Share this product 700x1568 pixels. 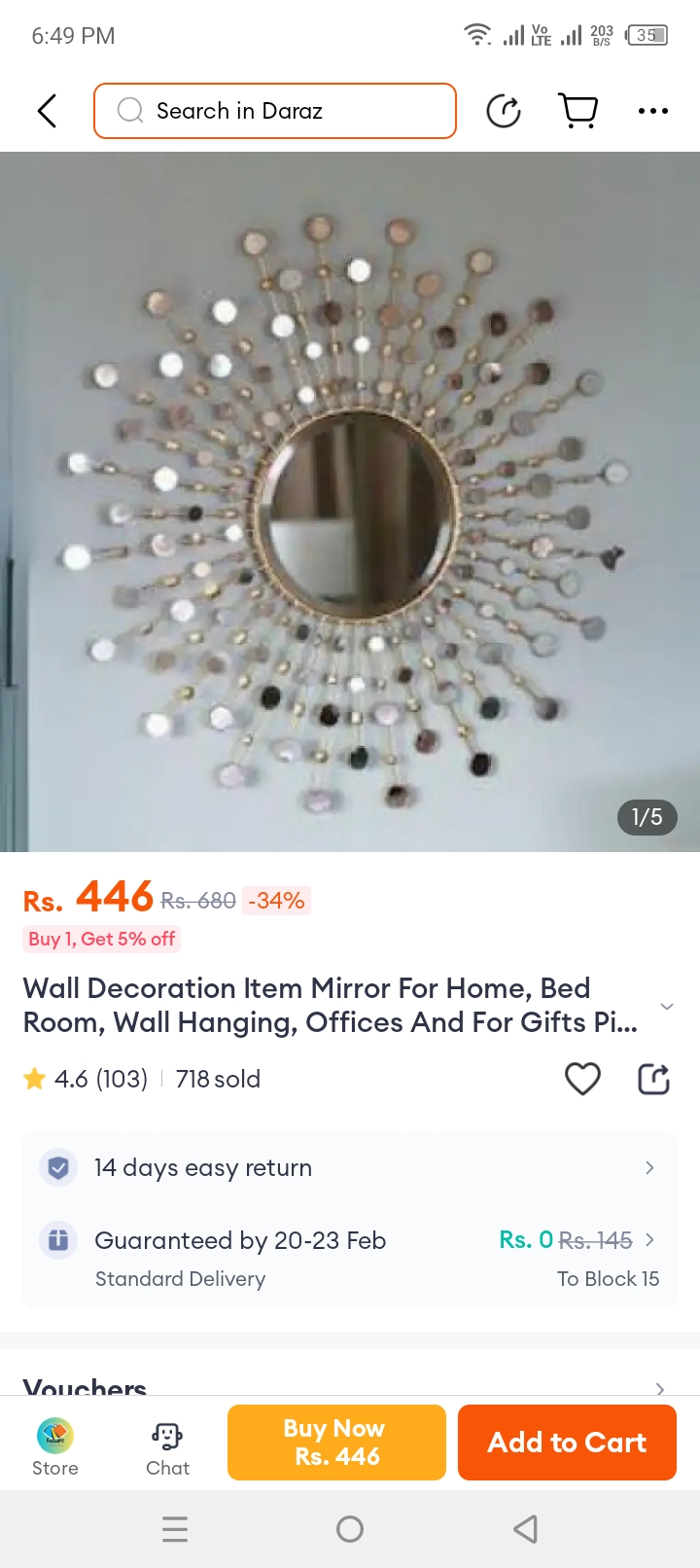pyautogui.click(x=653, y=1079)
